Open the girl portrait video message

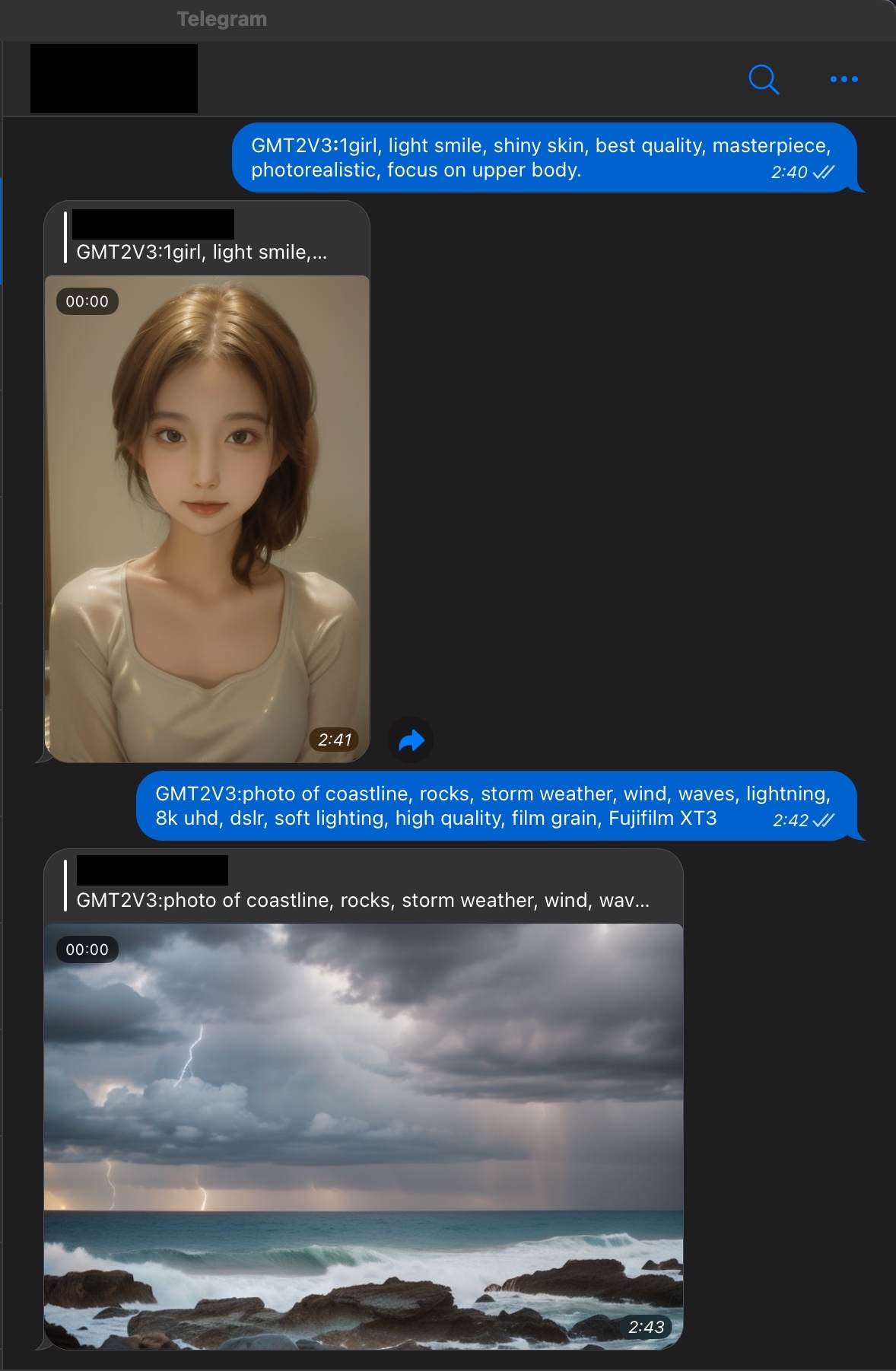[207, 517]
